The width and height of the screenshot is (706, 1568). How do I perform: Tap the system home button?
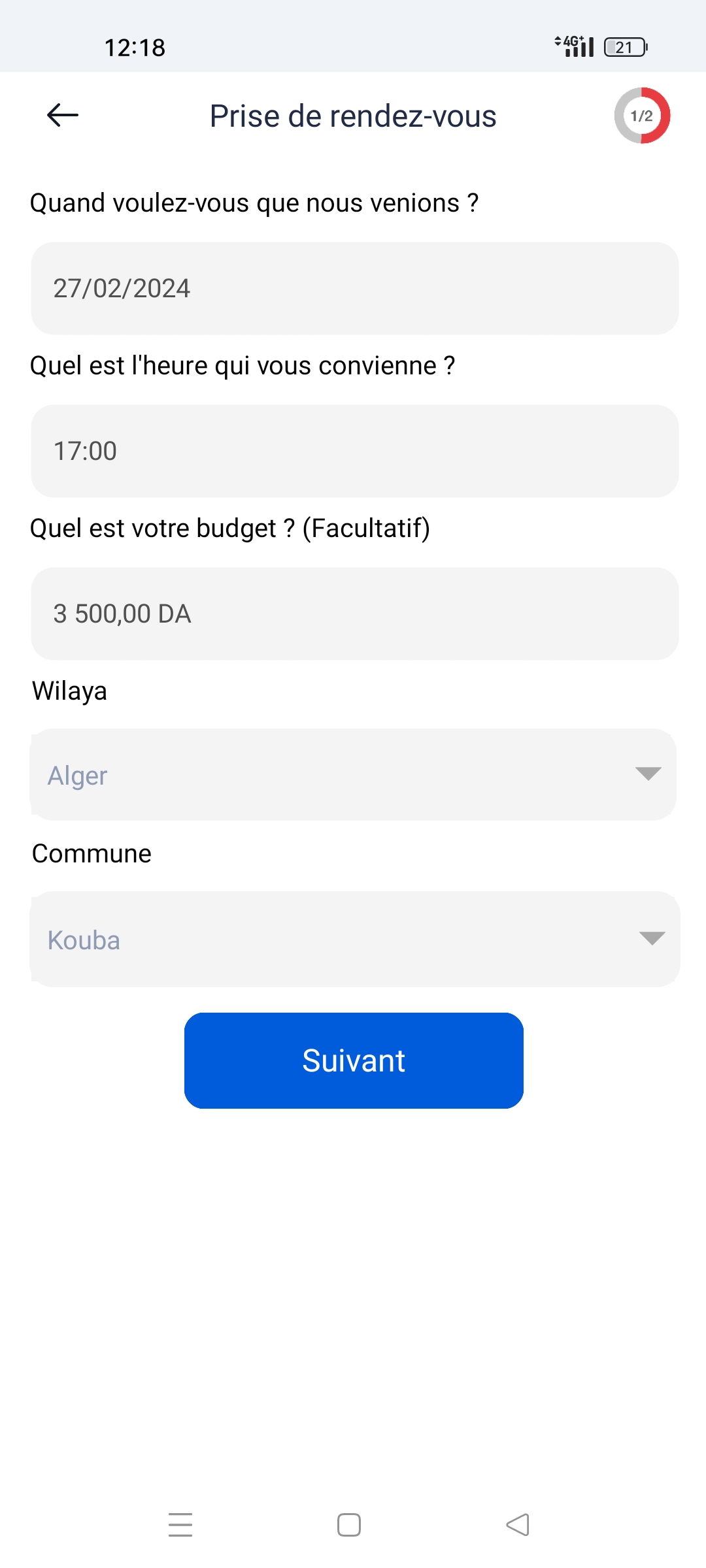pyautogui.click(x=349, y=1525)
